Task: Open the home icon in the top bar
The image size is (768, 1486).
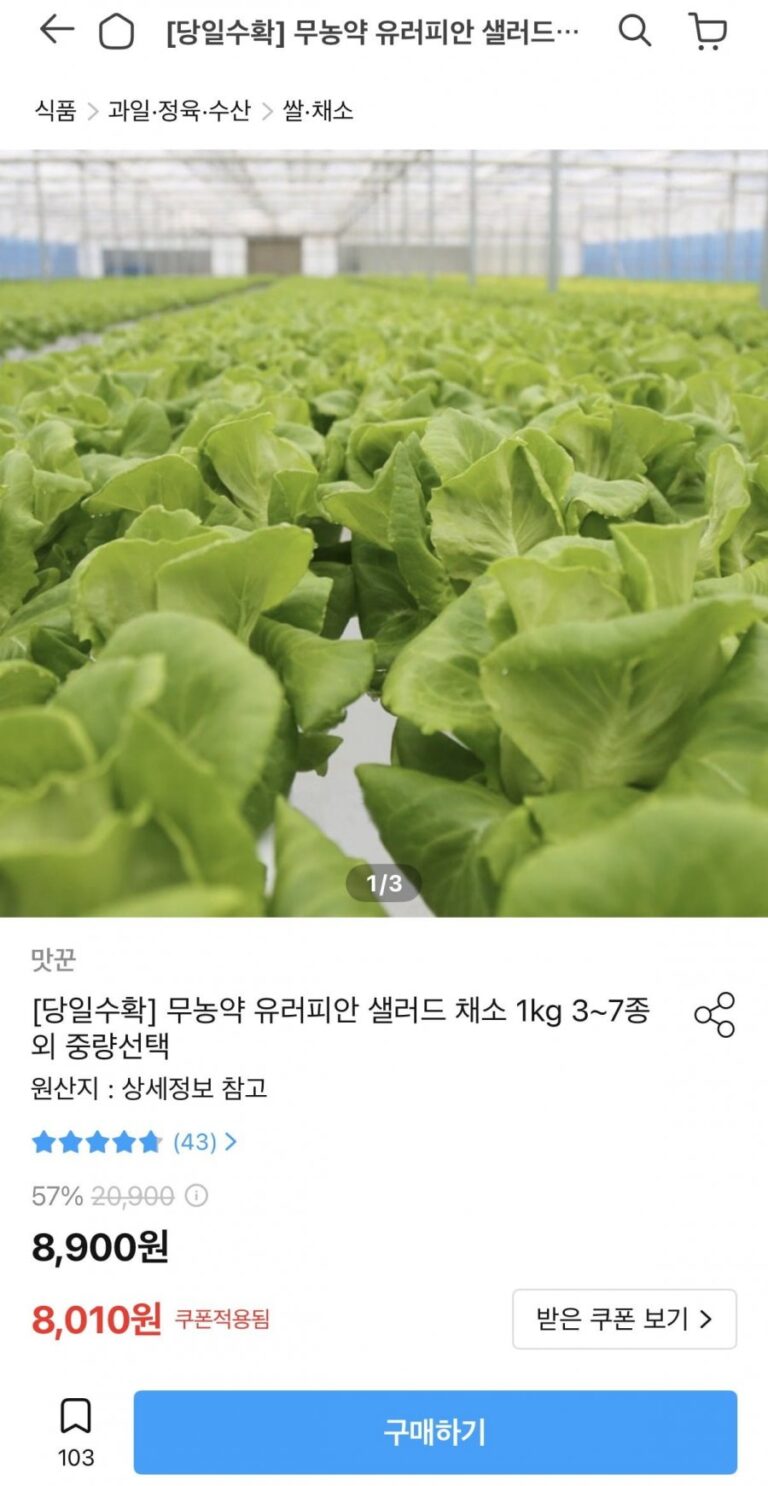Action: (x=116, y=32)
